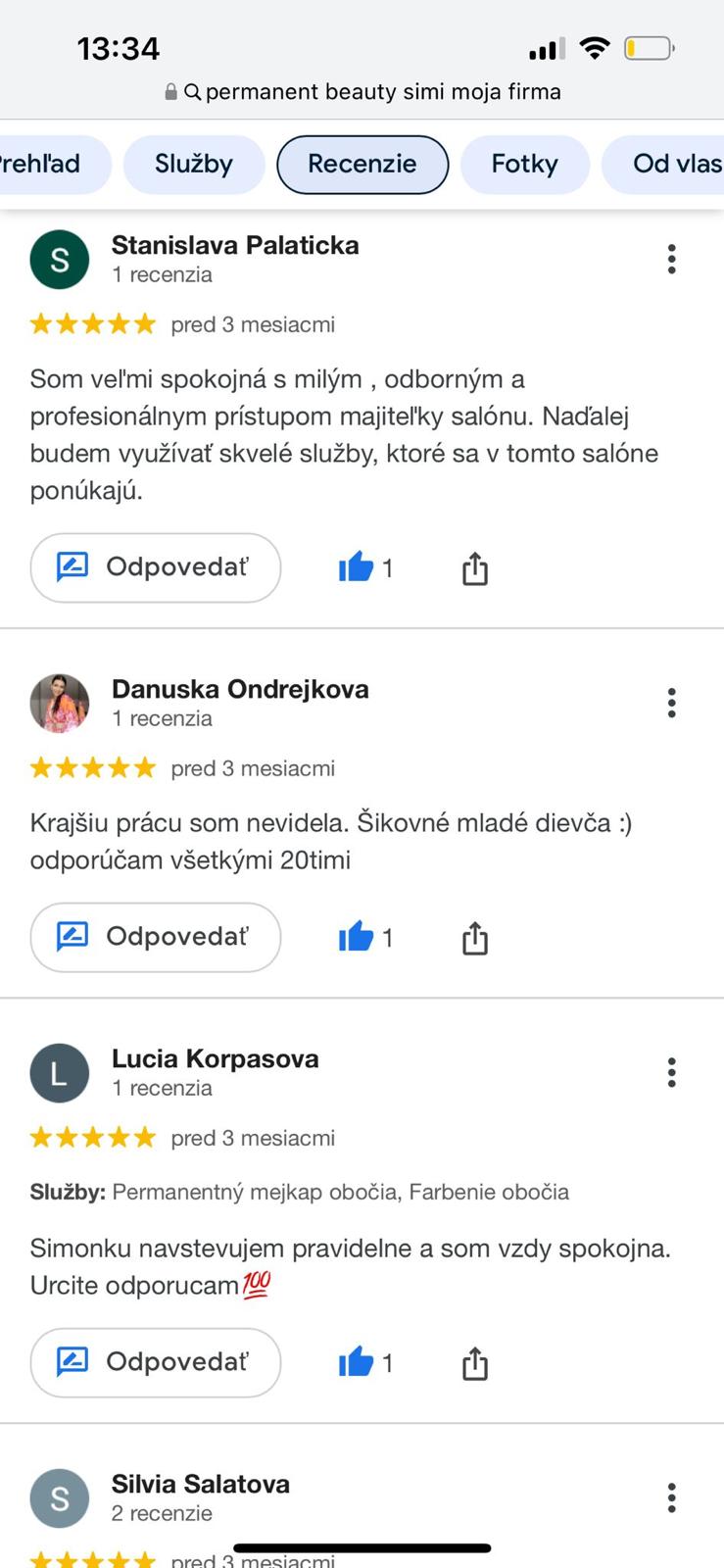Share Danuska Ondrejkova's review
The width and height of the screenshot is (724, 1568).
(x=474, y=938)
